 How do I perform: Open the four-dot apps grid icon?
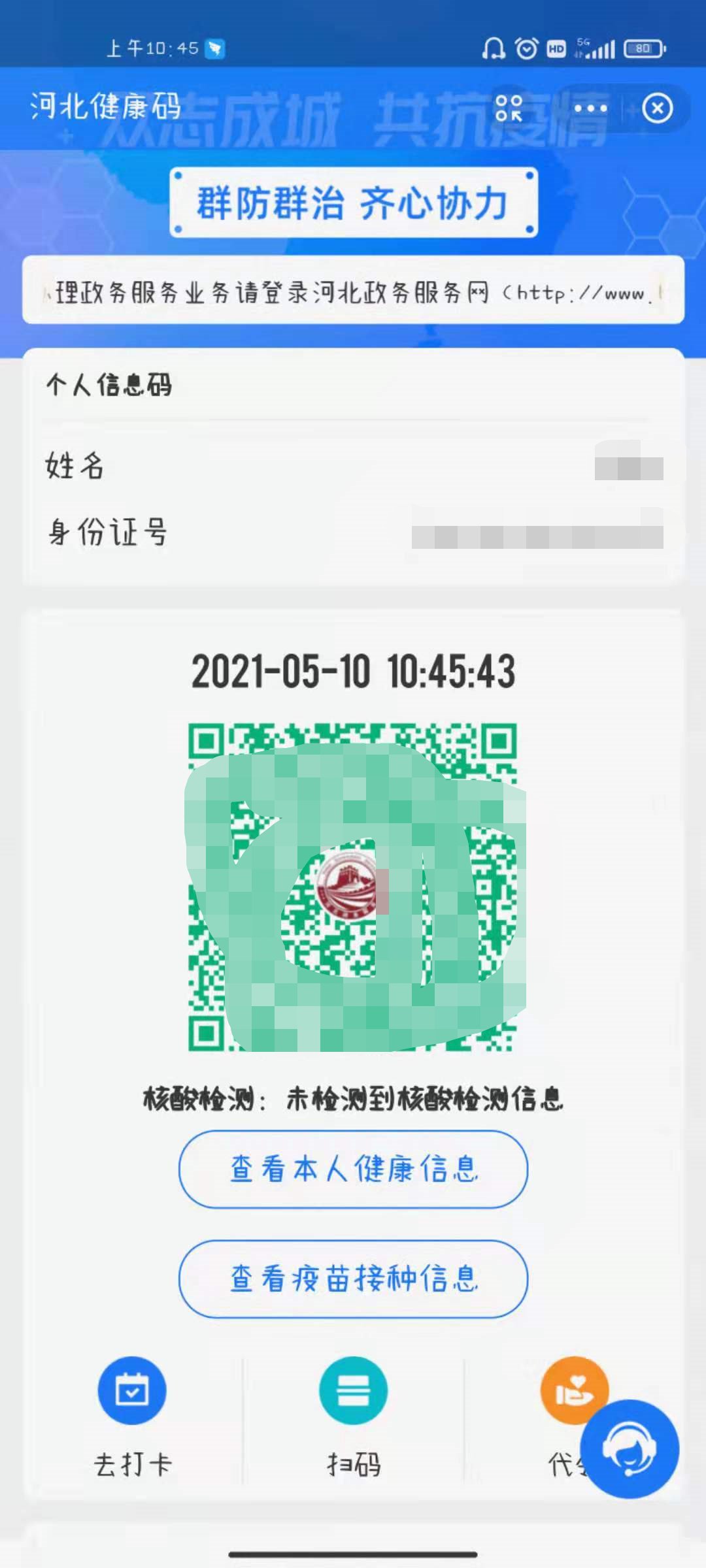pyautogui.click(x=509, y=108)
